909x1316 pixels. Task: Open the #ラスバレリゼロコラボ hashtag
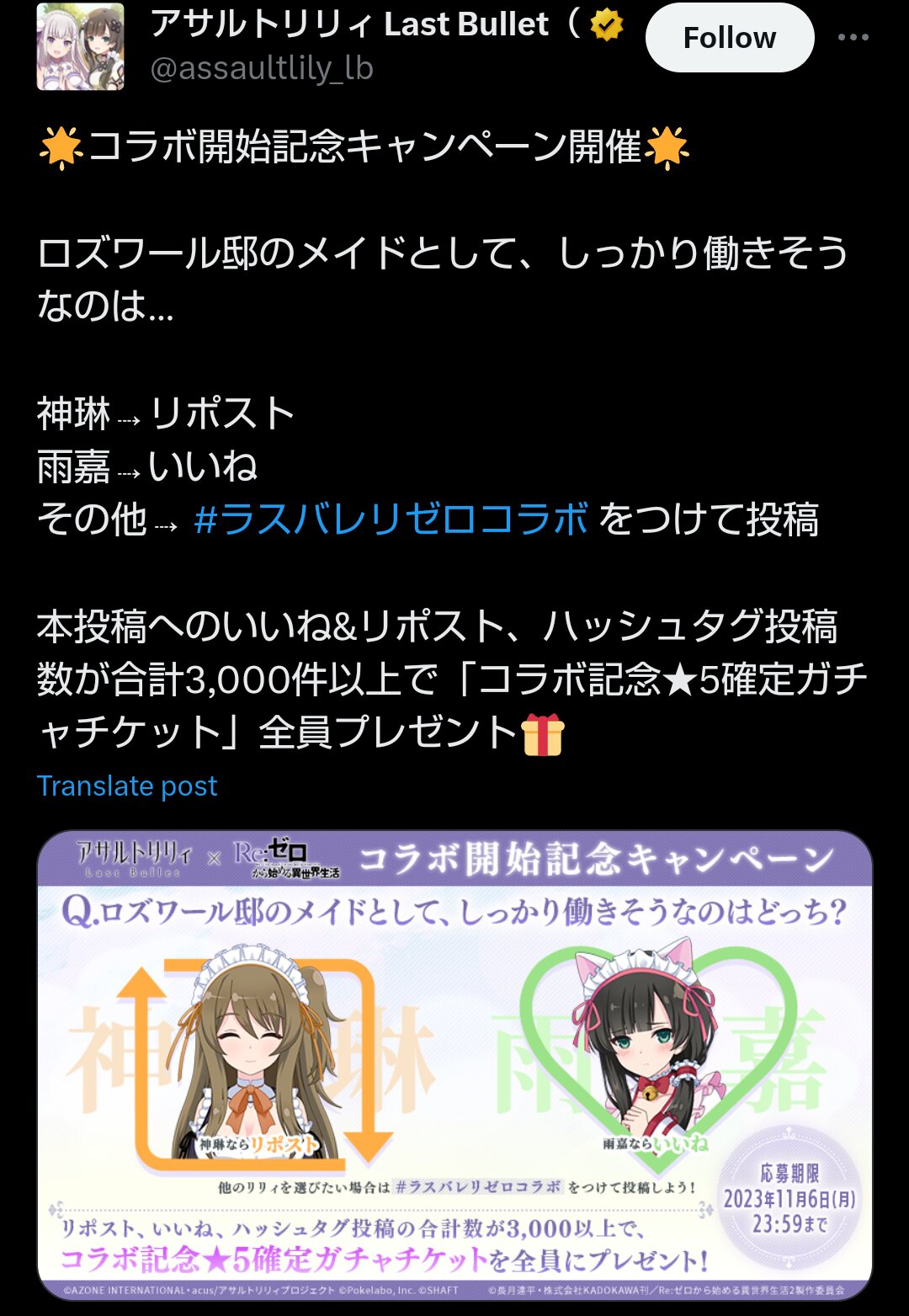[x=391, y=519]
